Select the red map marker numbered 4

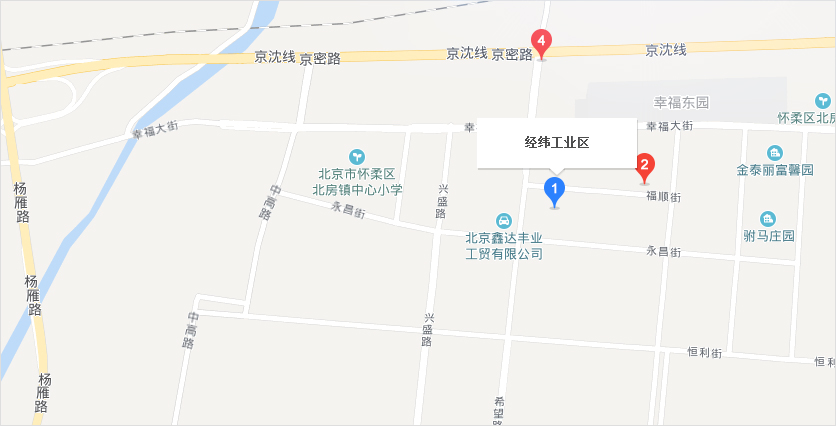542,42
